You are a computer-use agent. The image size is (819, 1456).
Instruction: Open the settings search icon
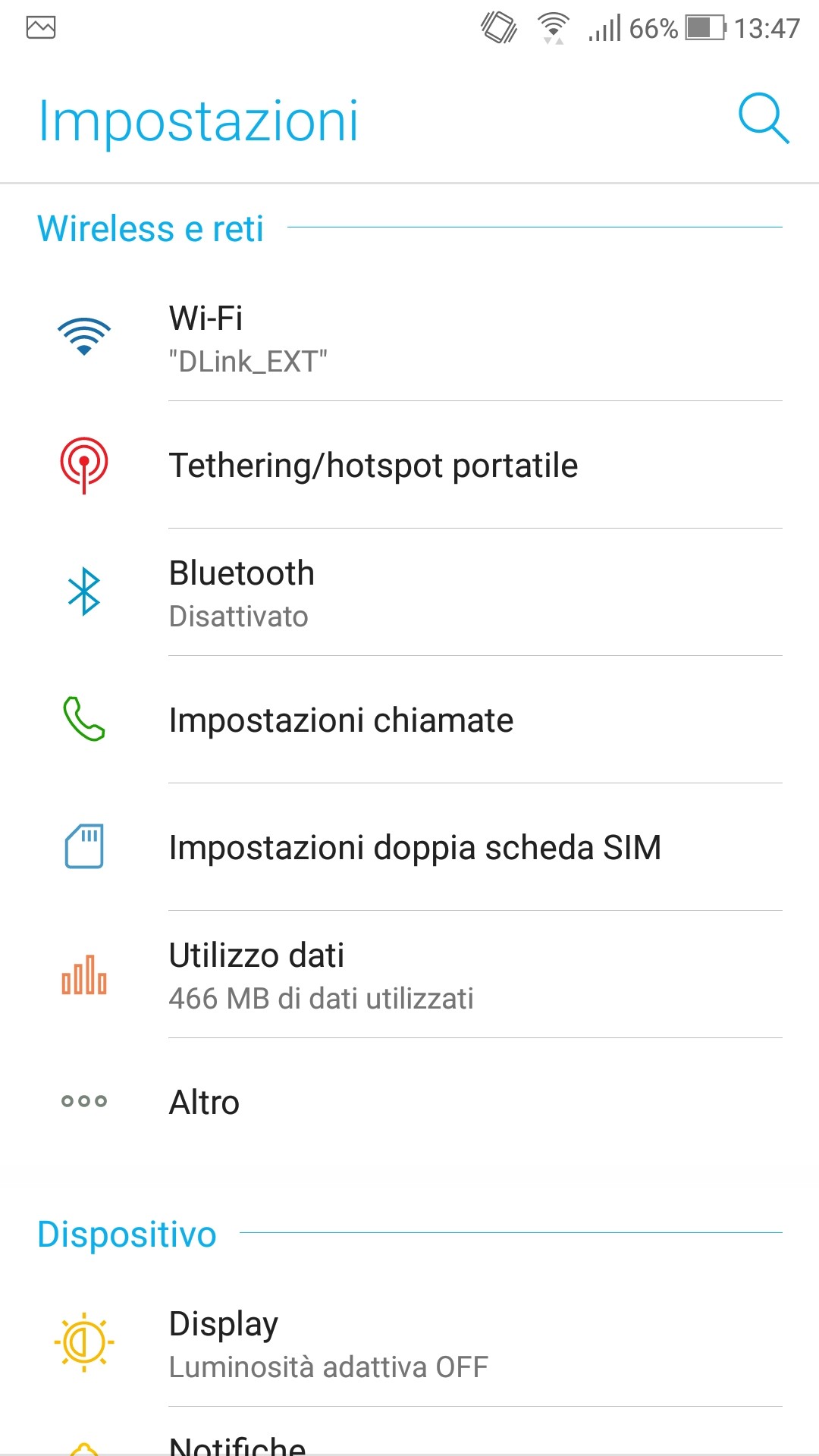point(763,119)
